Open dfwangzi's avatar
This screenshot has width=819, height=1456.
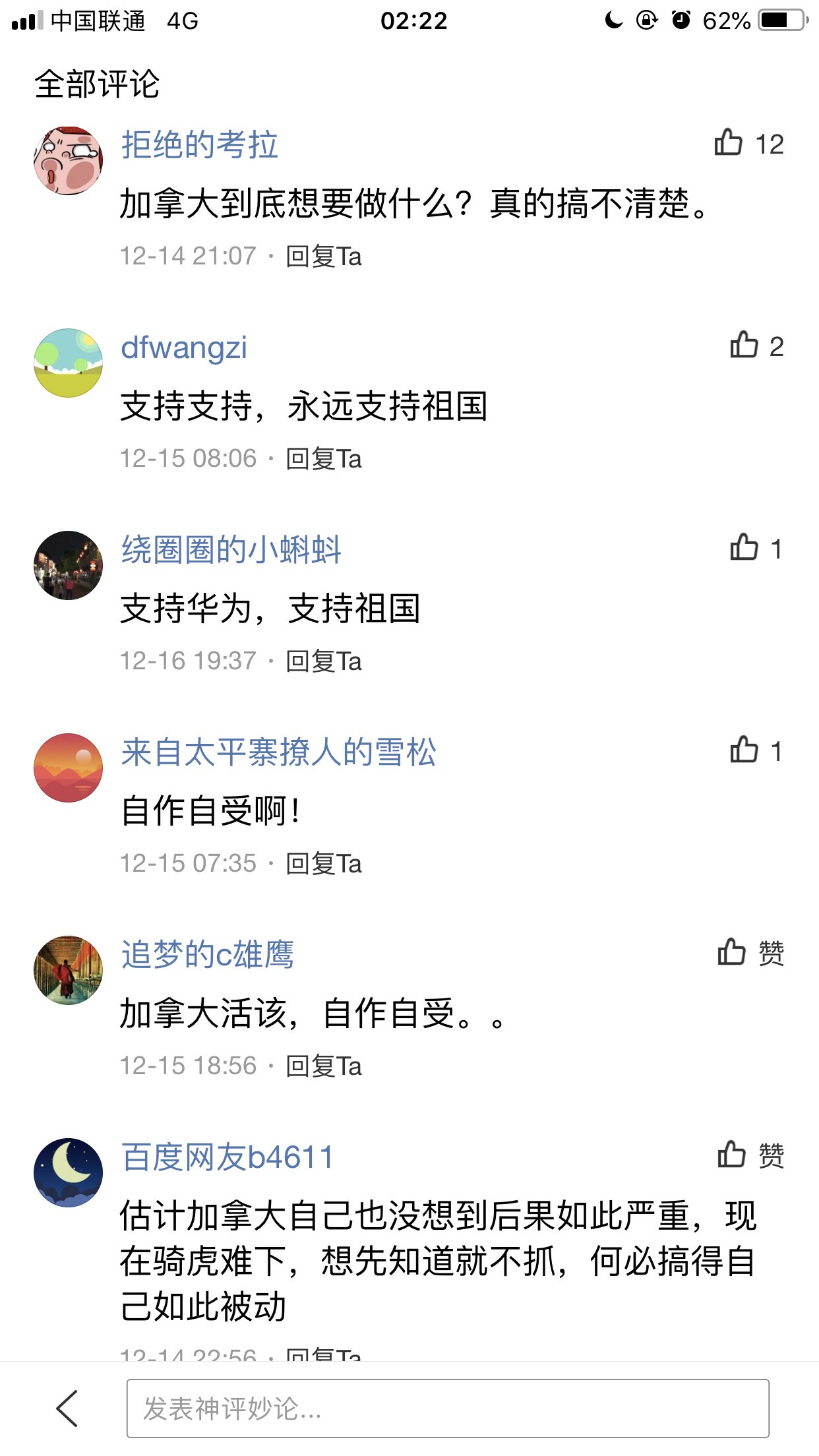tap(69, 363)
